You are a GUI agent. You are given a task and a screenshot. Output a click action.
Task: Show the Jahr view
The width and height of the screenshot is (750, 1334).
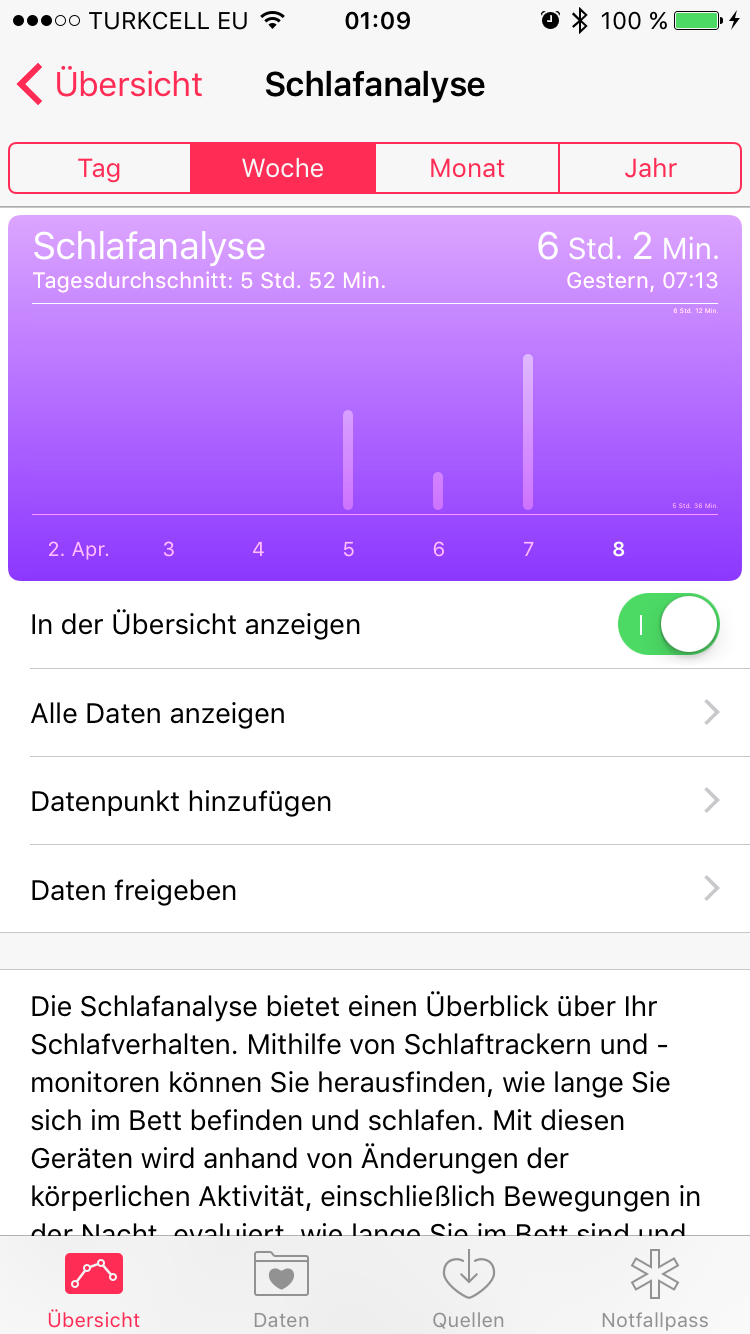point(650,168)
